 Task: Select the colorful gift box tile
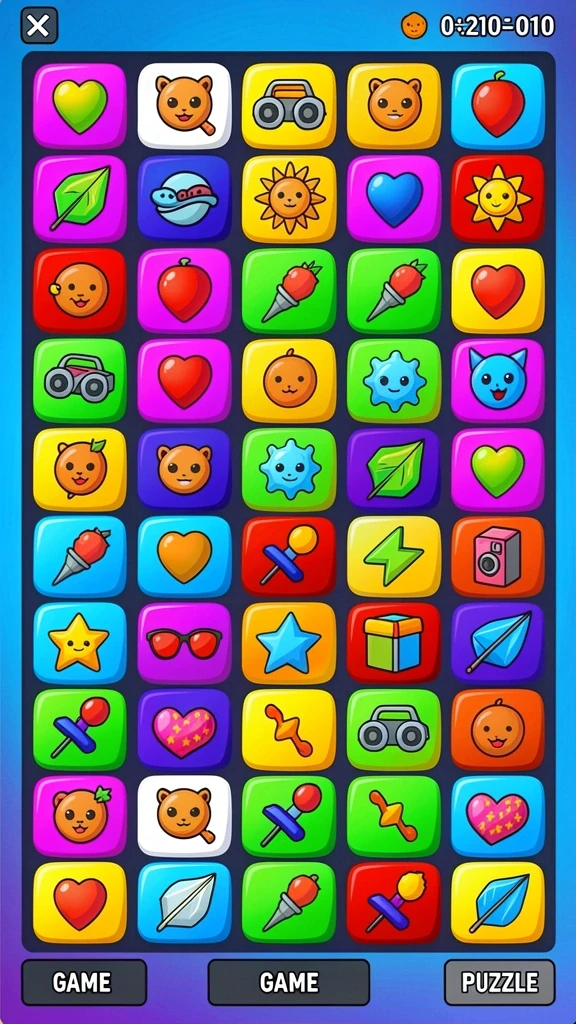tap(393, 643)
